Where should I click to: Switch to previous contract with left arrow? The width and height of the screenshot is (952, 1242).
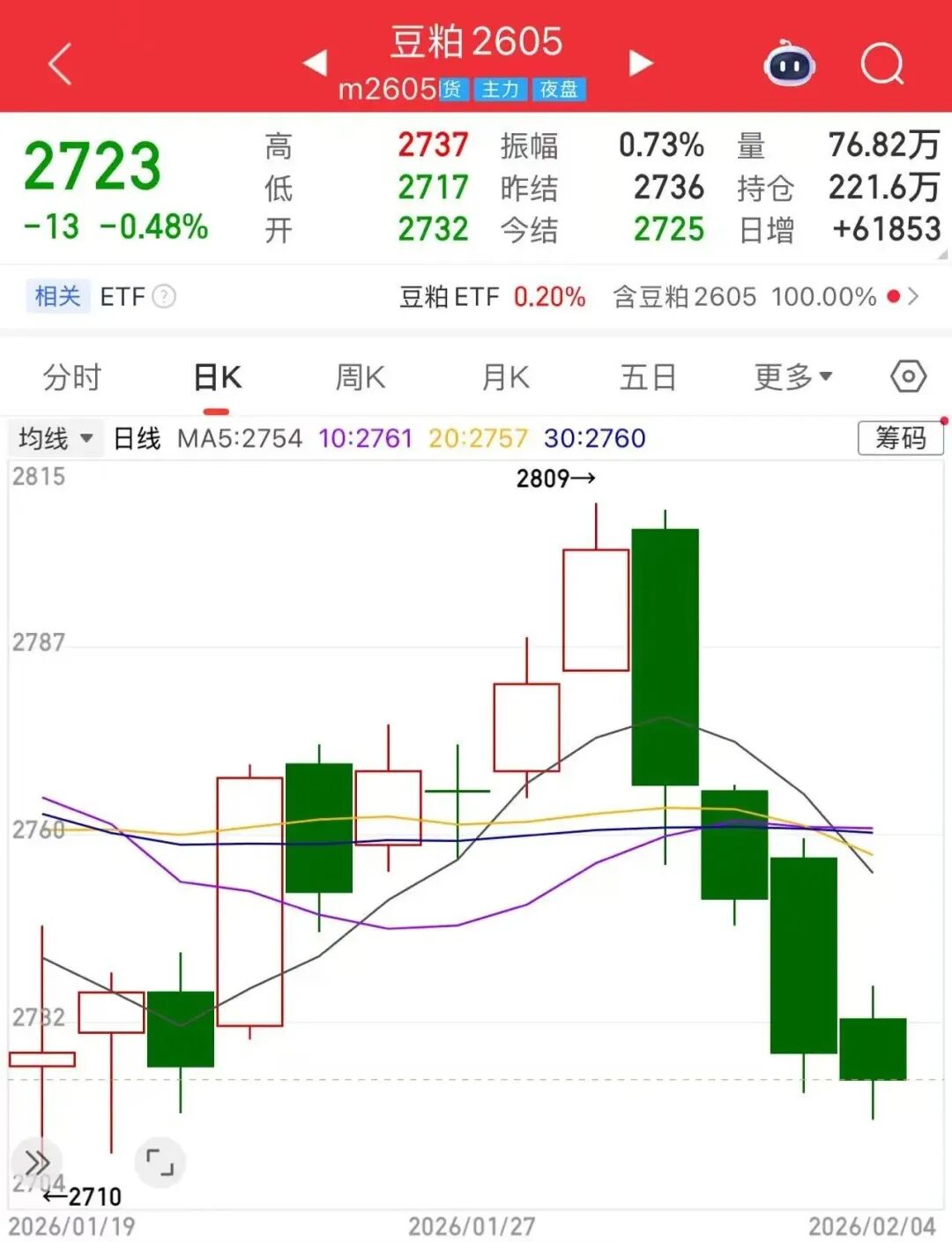316,63
